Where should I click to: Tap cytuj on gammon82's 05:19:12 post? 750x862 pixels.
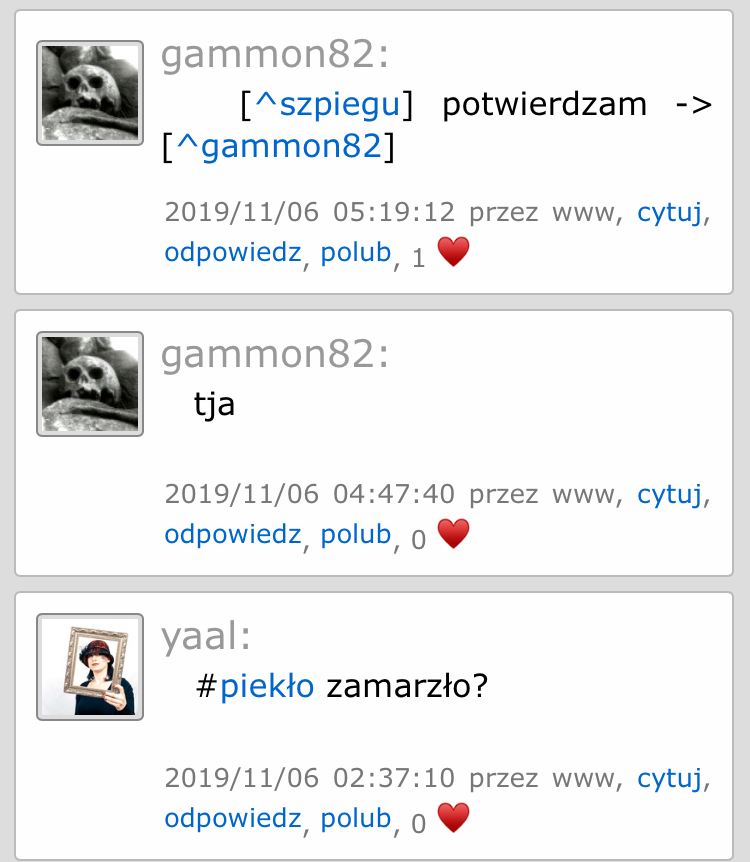pyautogui.click(x=669, y=212)
